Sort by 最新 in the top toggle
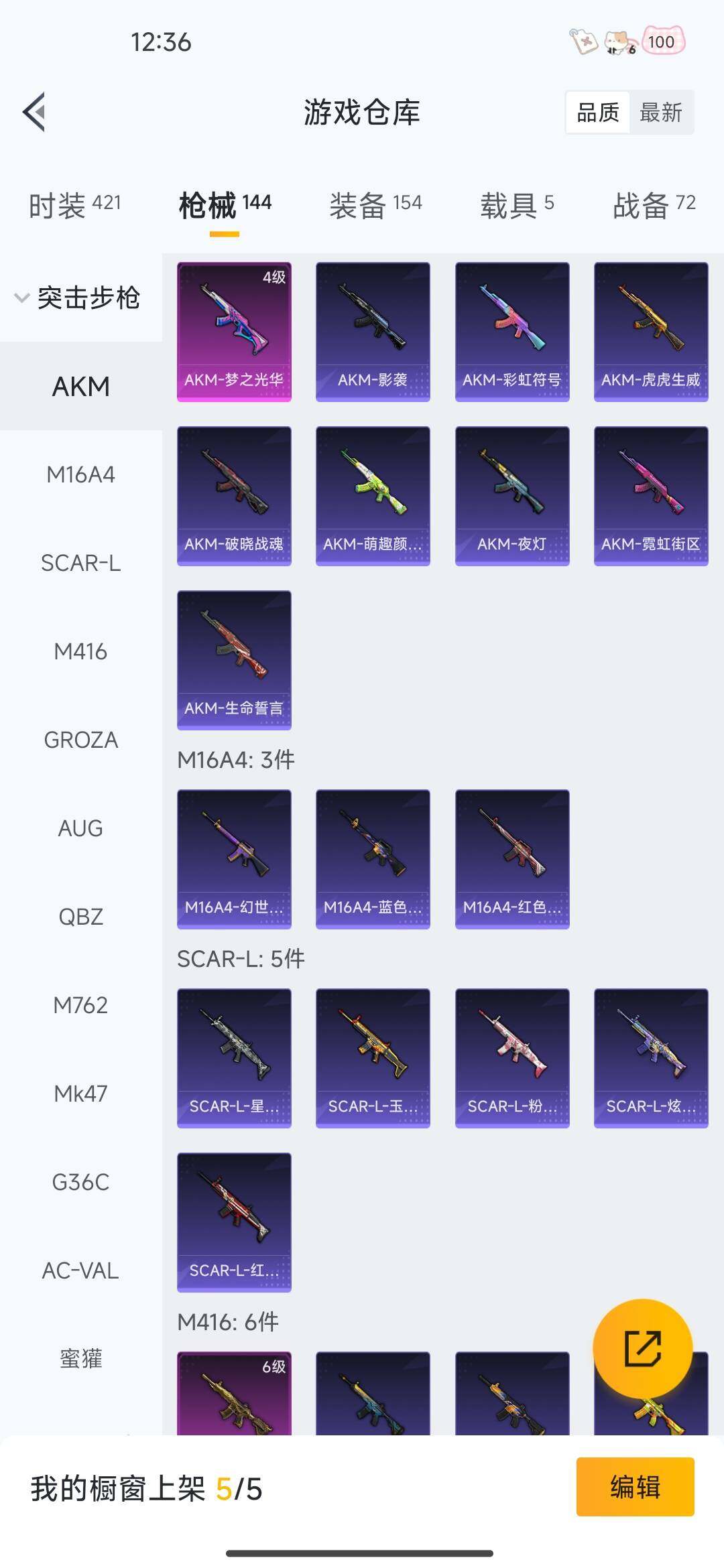This screenshot has width=724, height=1568. [x=660, y=113]
